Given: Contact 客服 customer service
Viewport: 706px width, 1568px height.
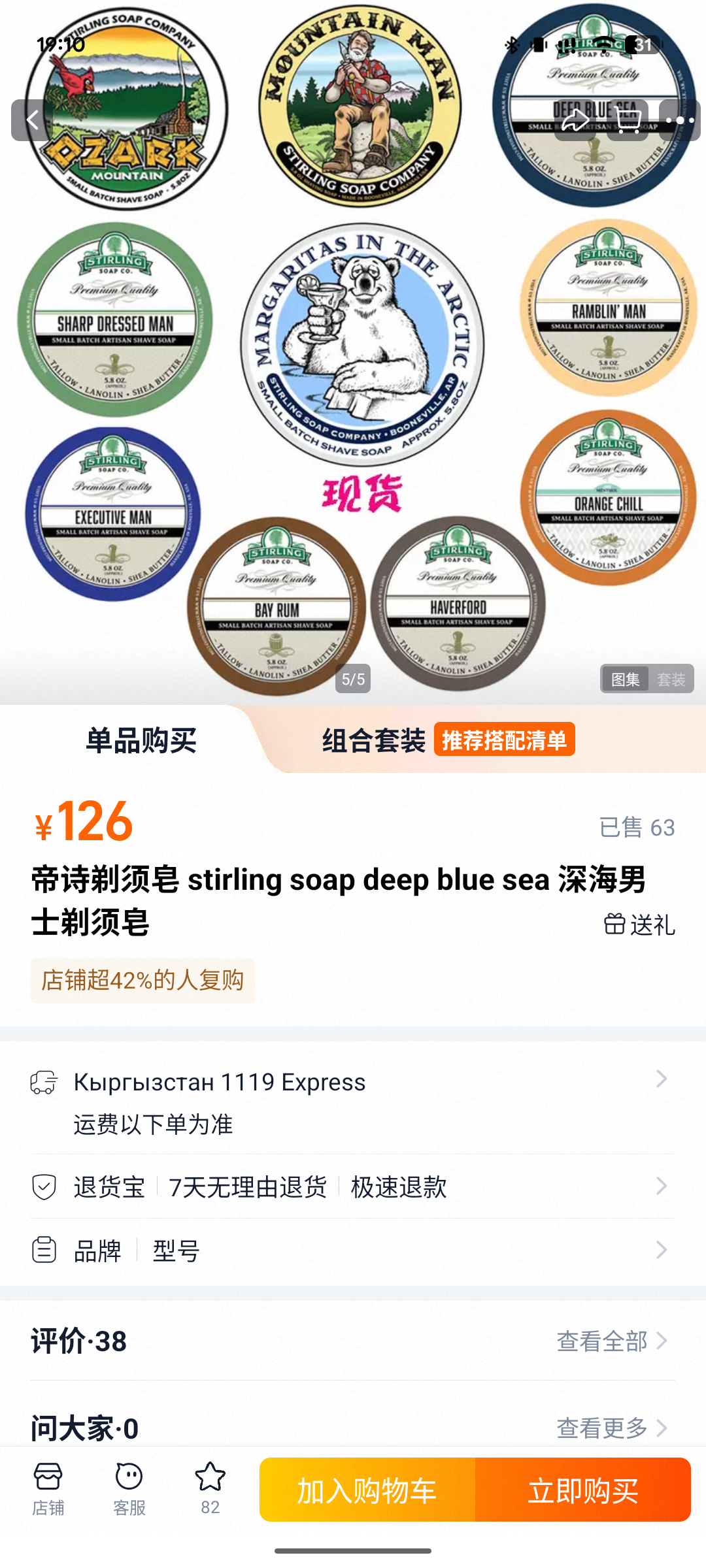Looking at the screenshot, I should 129,1489.
